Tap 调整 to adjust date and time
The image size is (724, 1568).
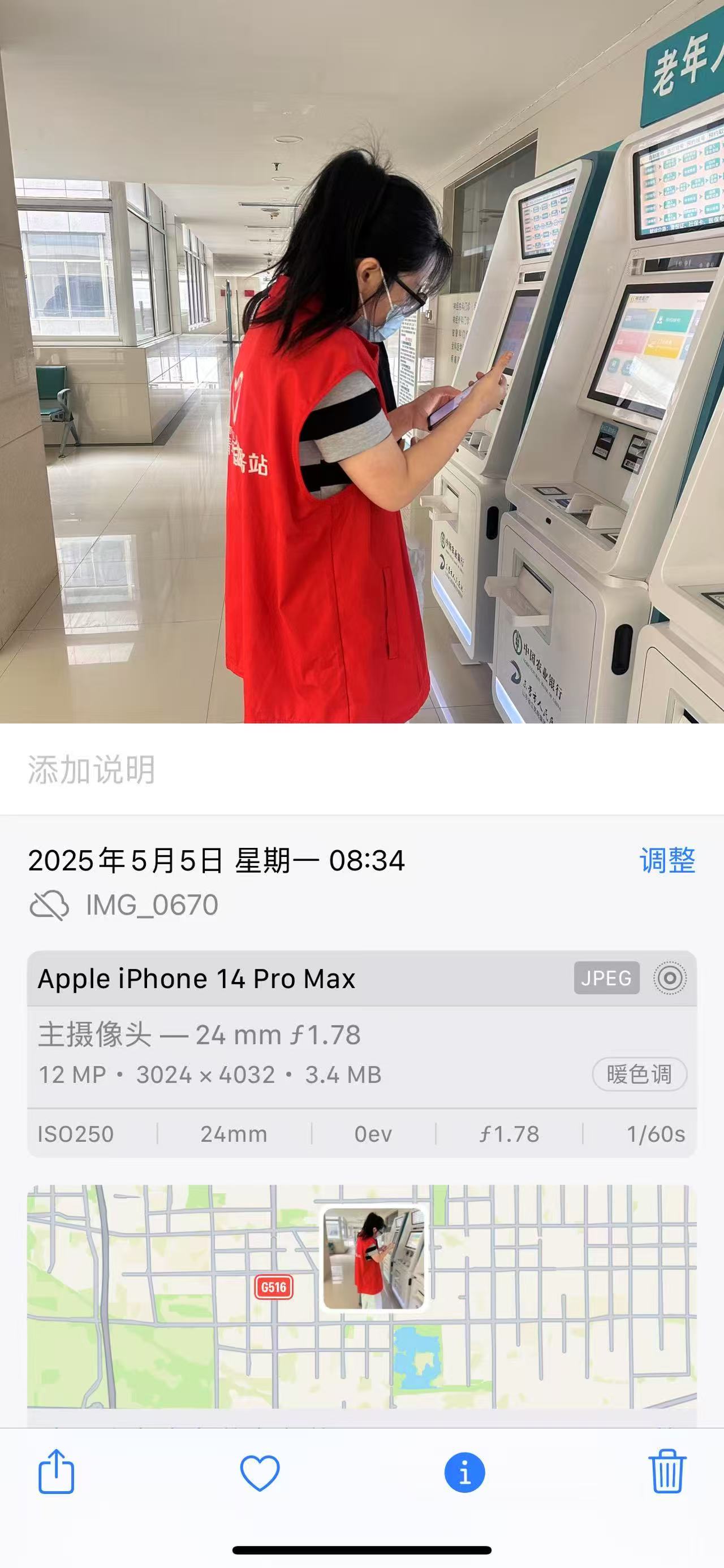click(667, 861)
